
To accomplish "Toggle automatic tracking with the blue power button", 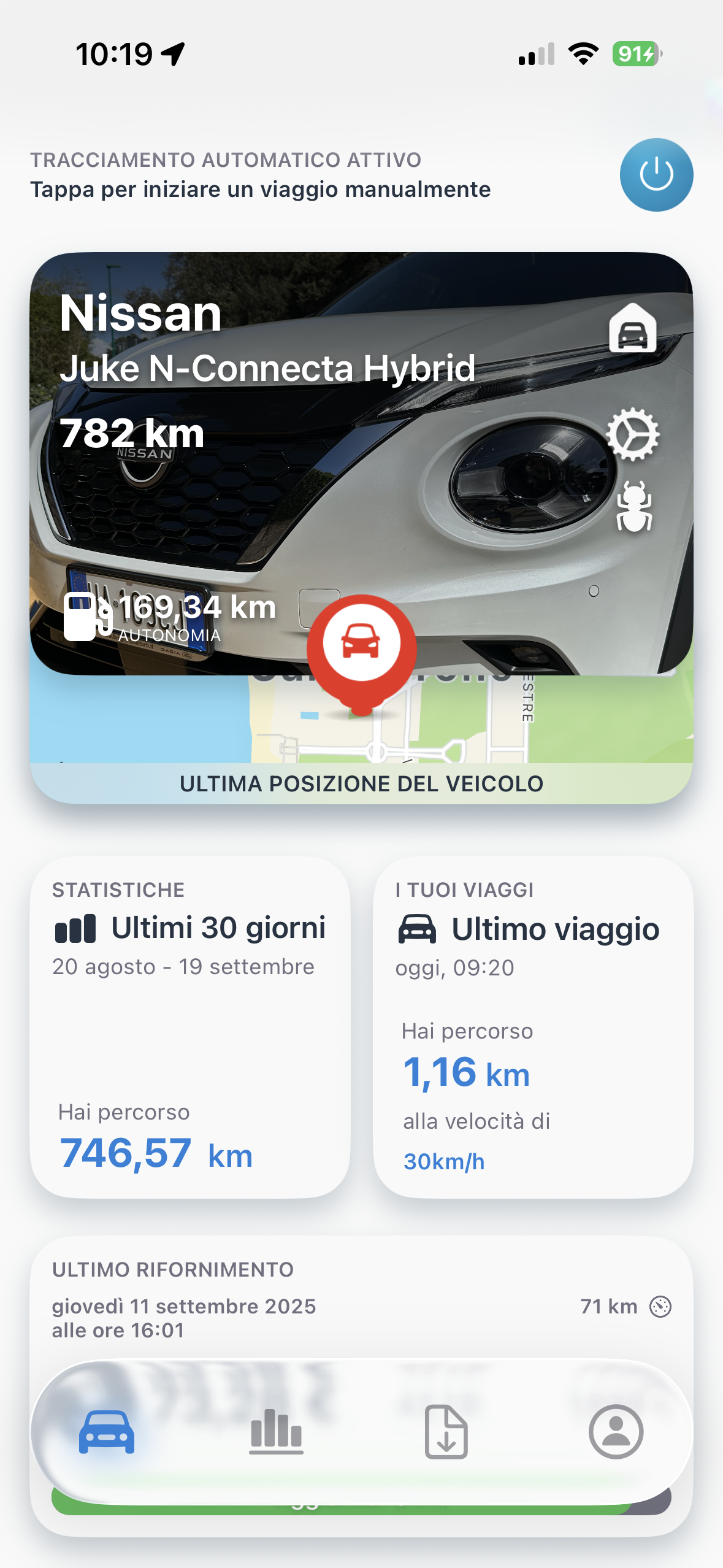I will [656, 174].
